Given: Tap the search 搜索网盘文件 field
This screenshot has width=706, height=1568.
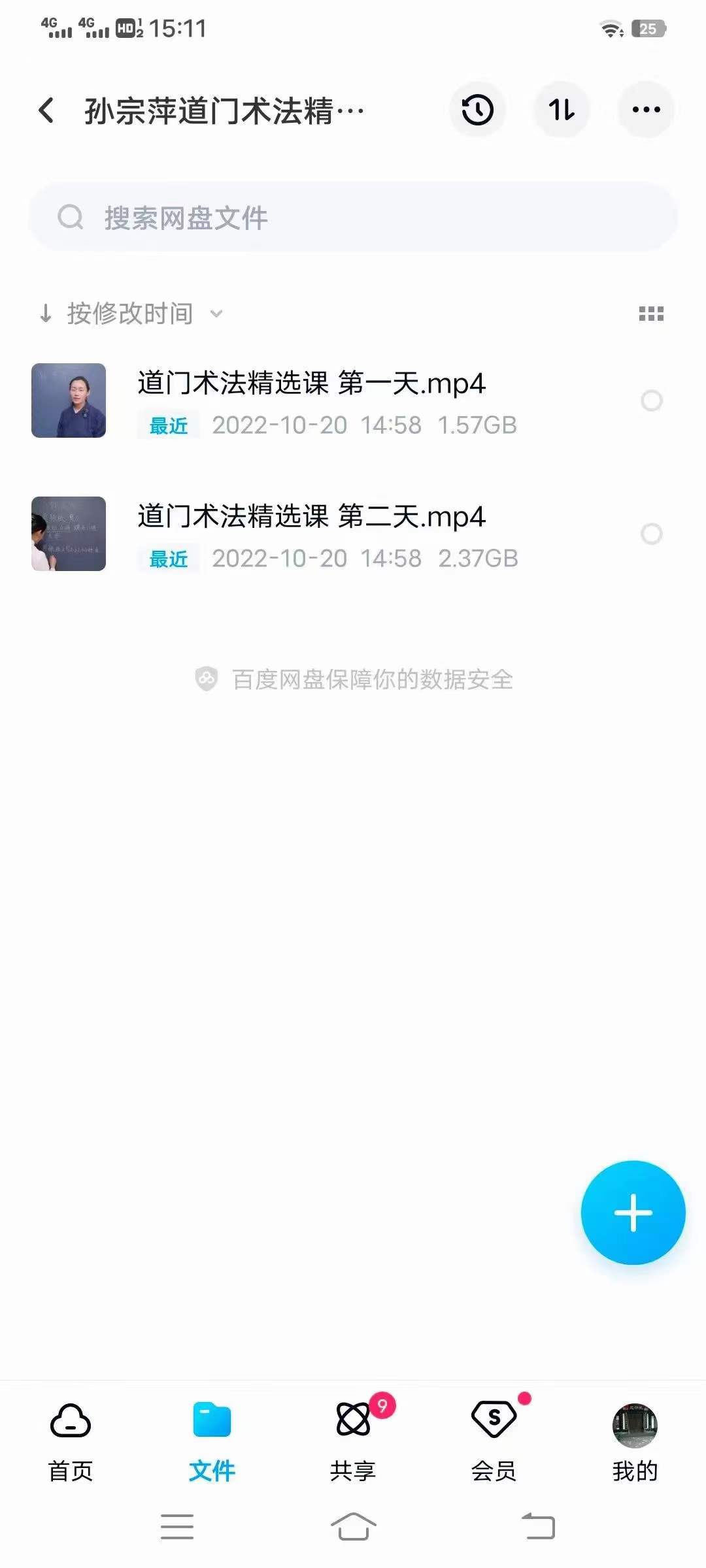Looking at the screenshot, I should 353,216.
